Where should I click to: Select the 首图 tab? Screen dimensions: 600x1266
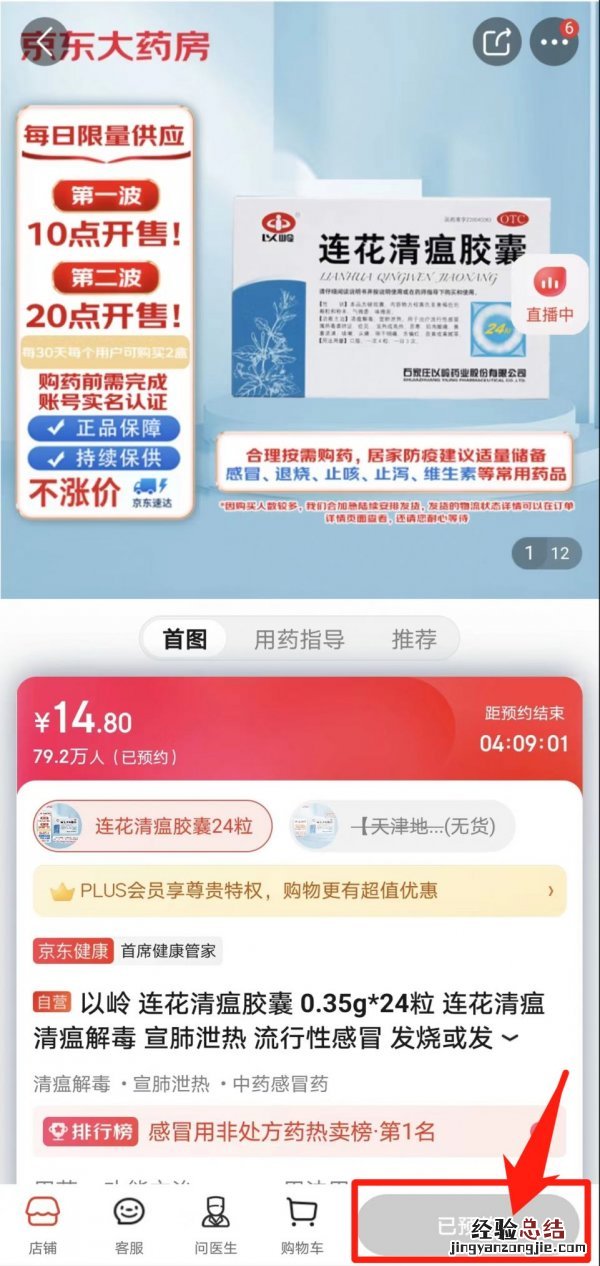(185, 639)
